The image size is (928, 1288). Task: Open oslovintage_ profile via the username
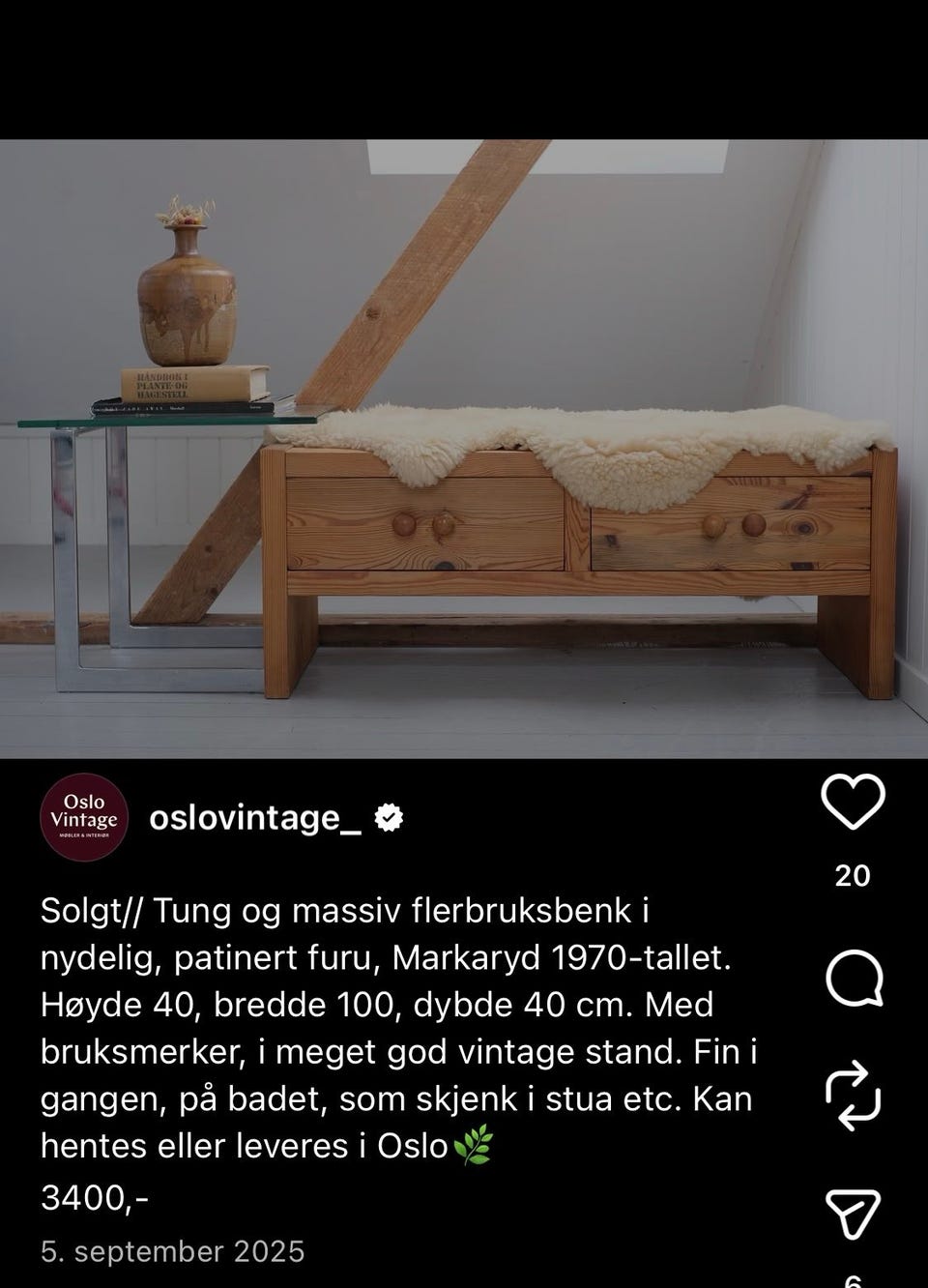click(x=256, y=817)
